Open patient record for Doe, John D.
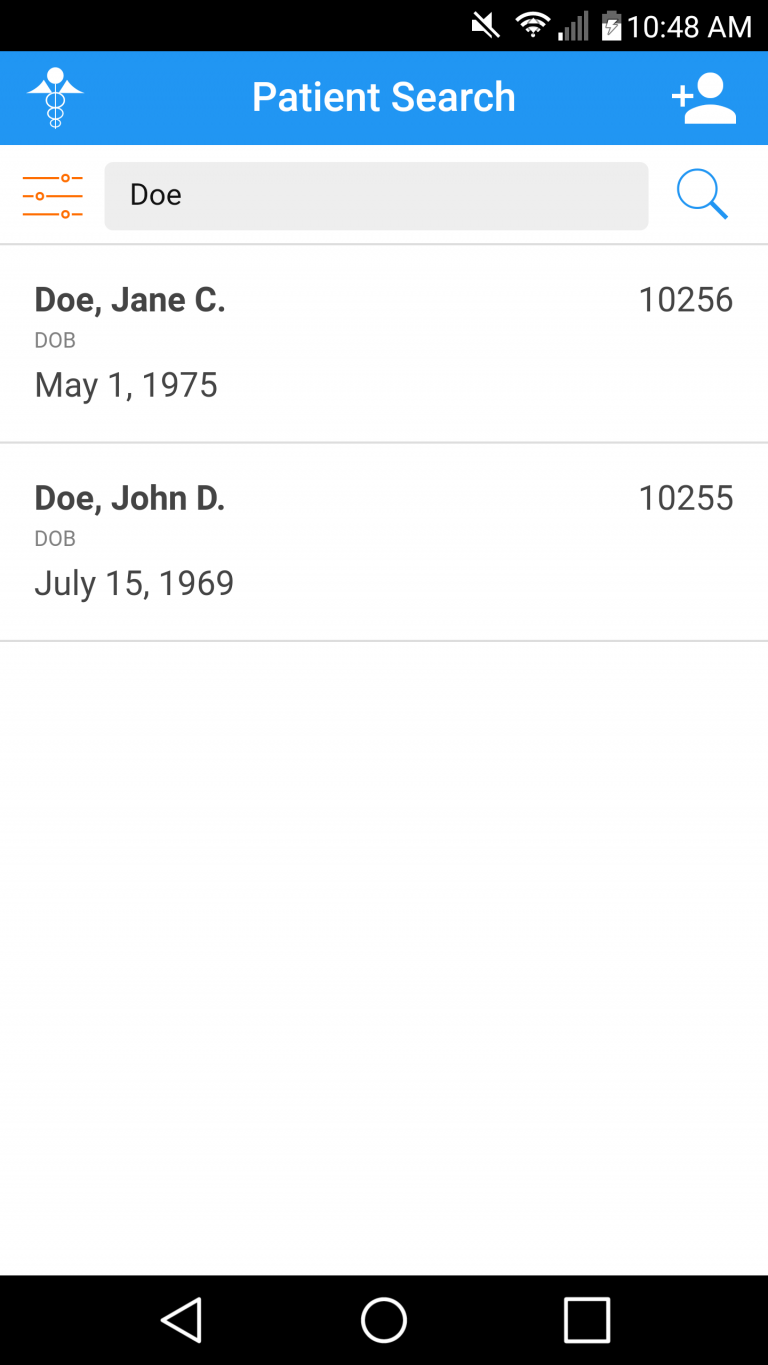 point(384,542)
